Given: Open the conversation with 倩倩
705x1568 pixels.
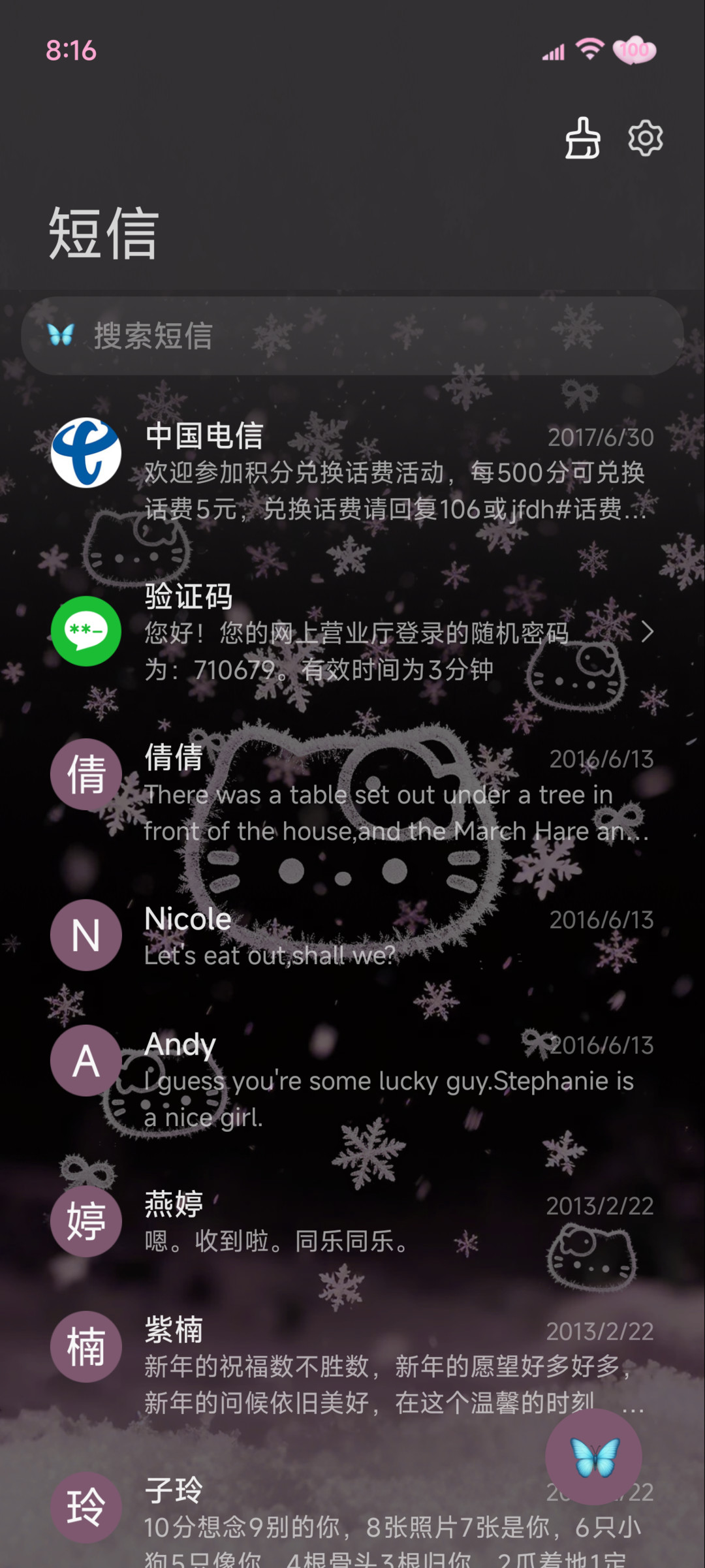Looking at the screenshot, I should [352, 793].
